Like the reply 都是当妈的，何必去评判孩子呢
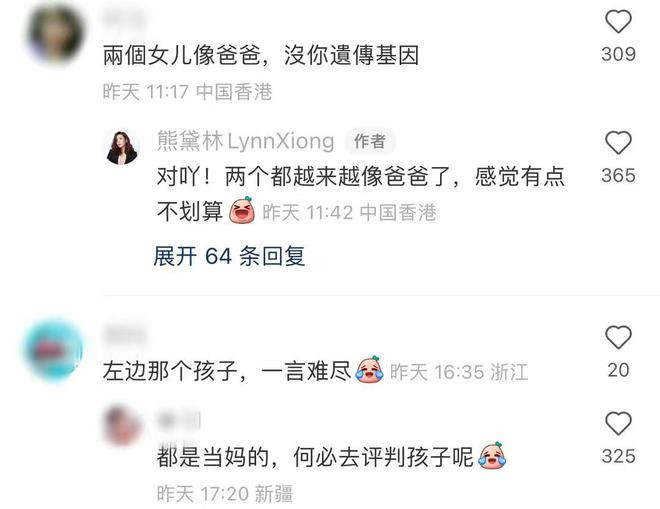This screenshot has width=660, height=509. [x=619, y=424]
